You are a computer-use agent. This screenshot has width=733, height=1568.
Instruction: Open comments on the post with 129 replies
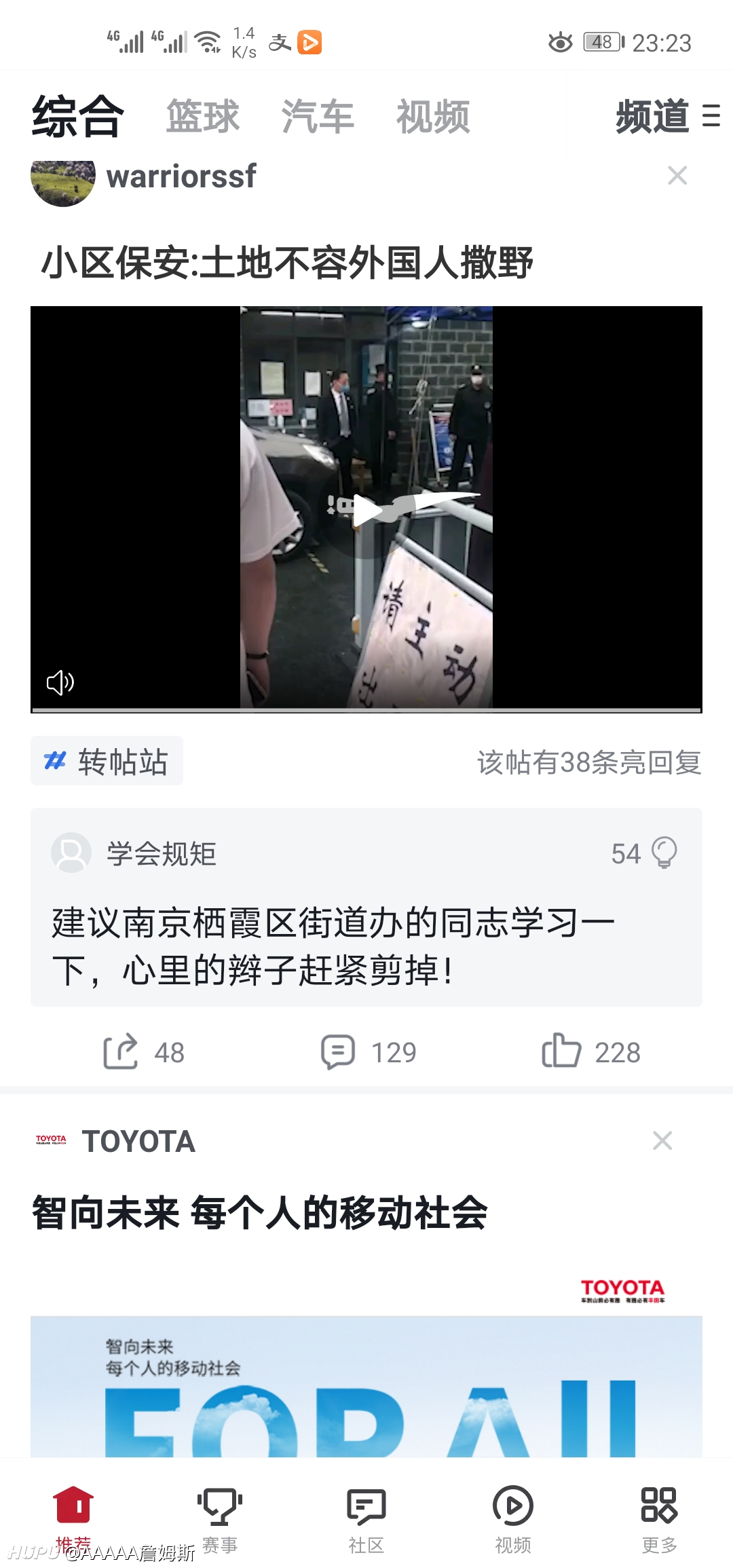click(x=369, y=1052)
